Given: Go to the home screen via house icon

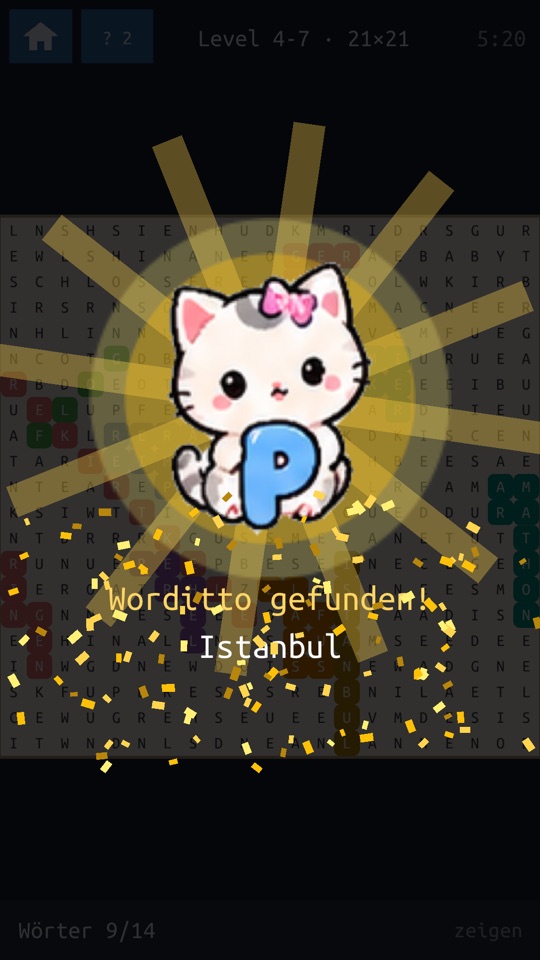Looking at the screenshot, I should [x=40, y=36].
